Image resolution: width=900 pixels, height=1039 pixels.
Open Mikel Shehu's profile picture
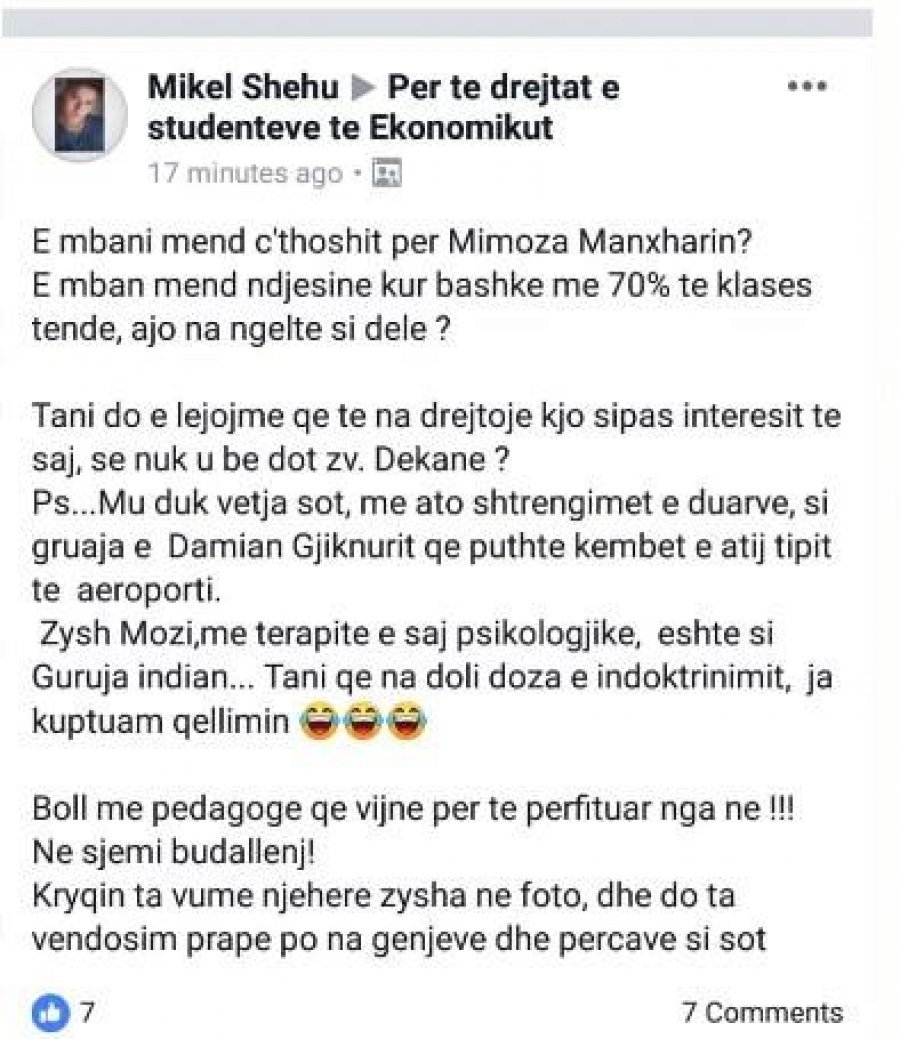tap(80, 115)
